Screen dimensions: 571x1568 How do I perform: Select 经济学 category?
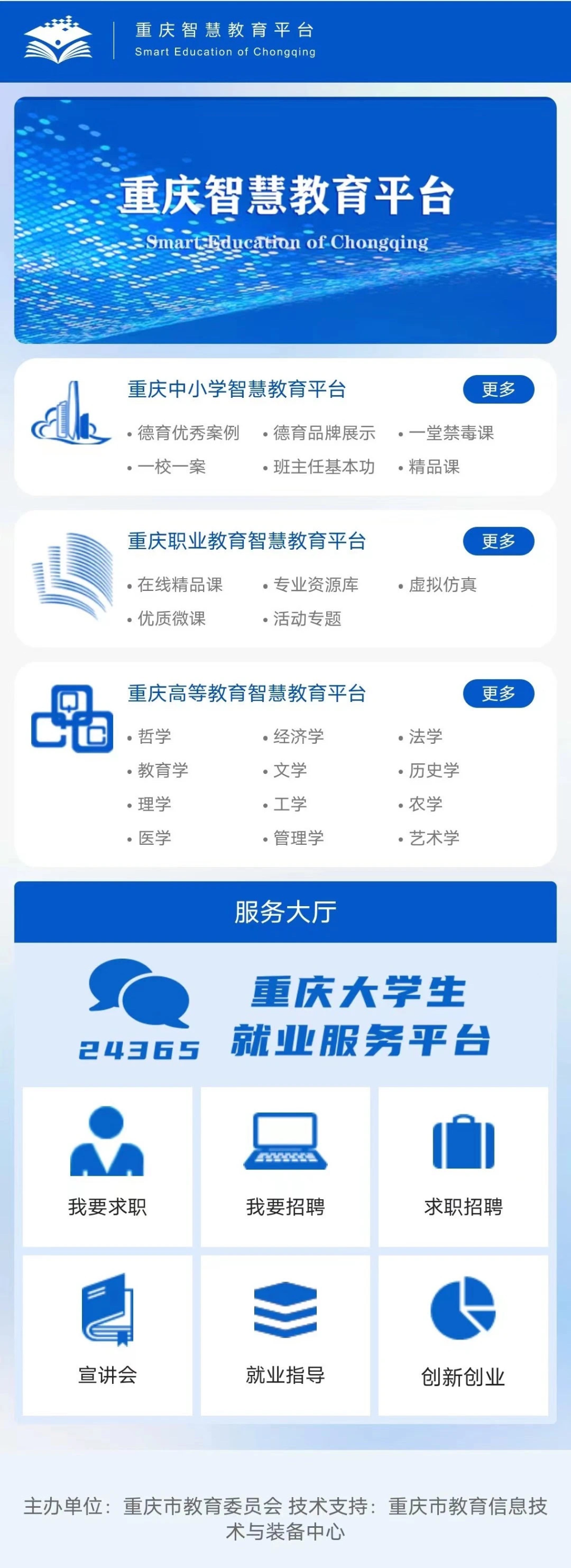pyautogui.click(x=298, y=736)
